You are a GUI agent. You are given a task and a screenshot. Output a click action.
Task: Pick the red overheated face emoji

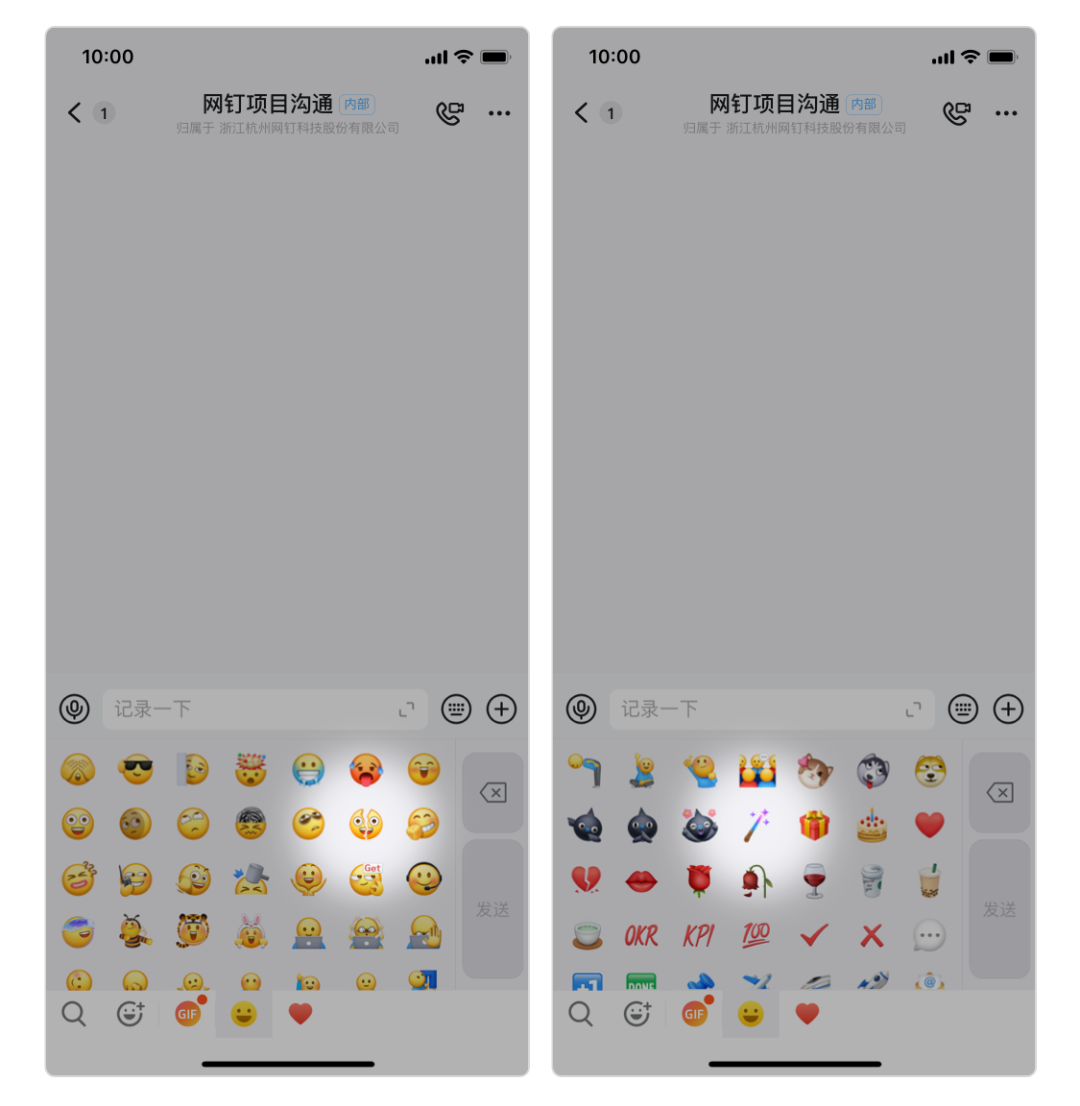point(365,770)
